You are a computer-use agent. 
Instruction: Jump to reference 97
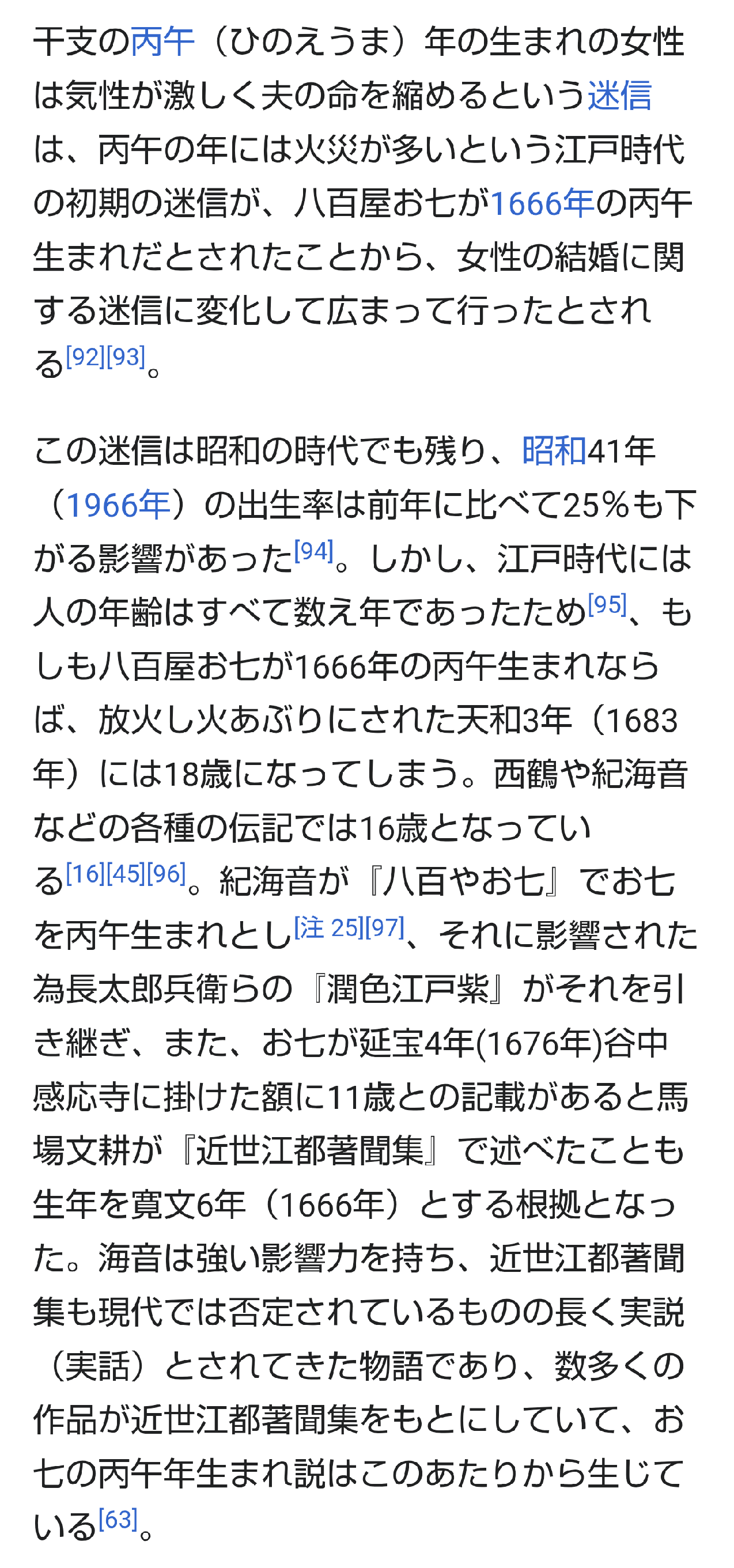click(385, 927)
